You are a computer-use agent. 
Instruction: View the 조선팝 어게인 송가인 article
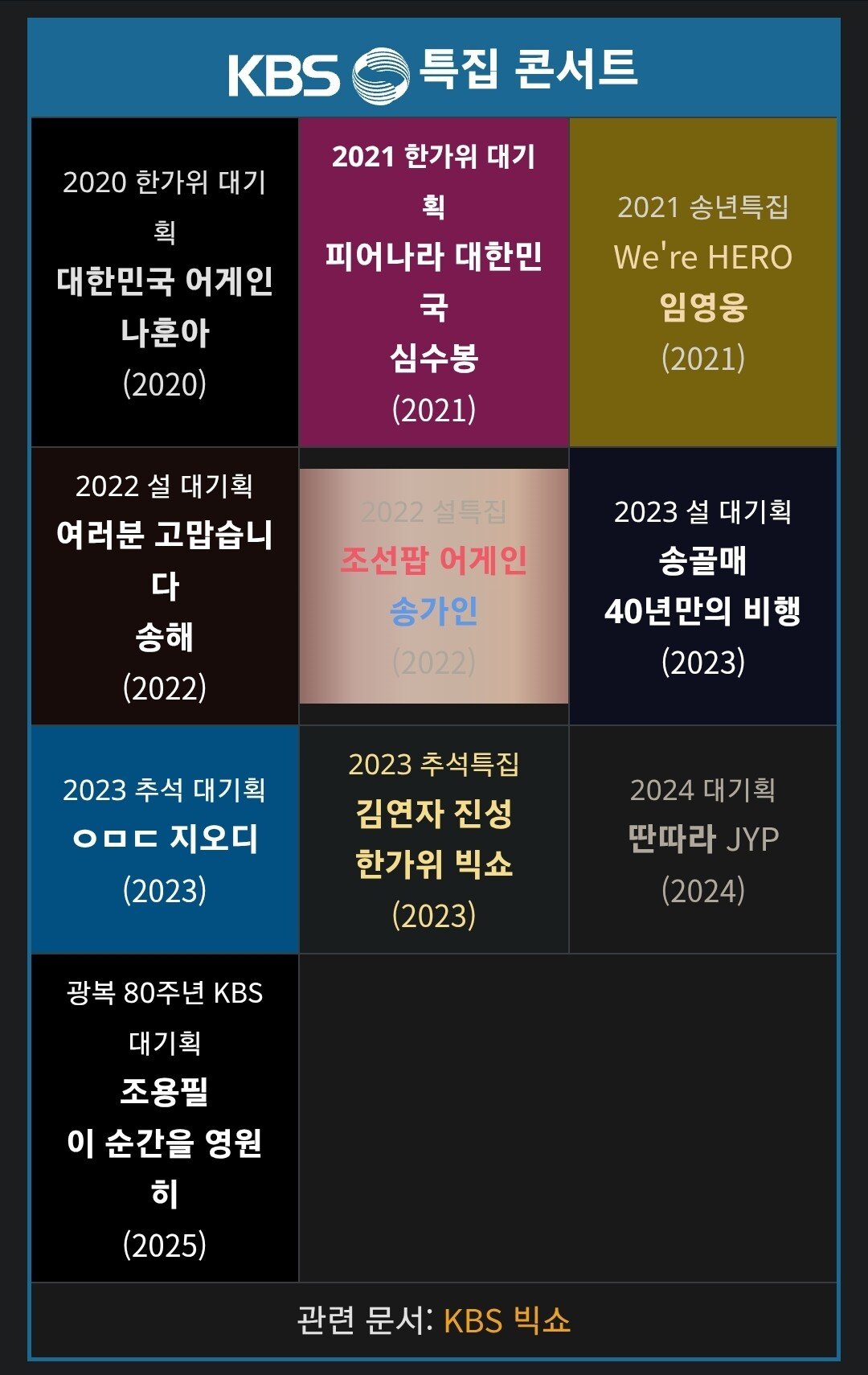(x=433, y=585)
